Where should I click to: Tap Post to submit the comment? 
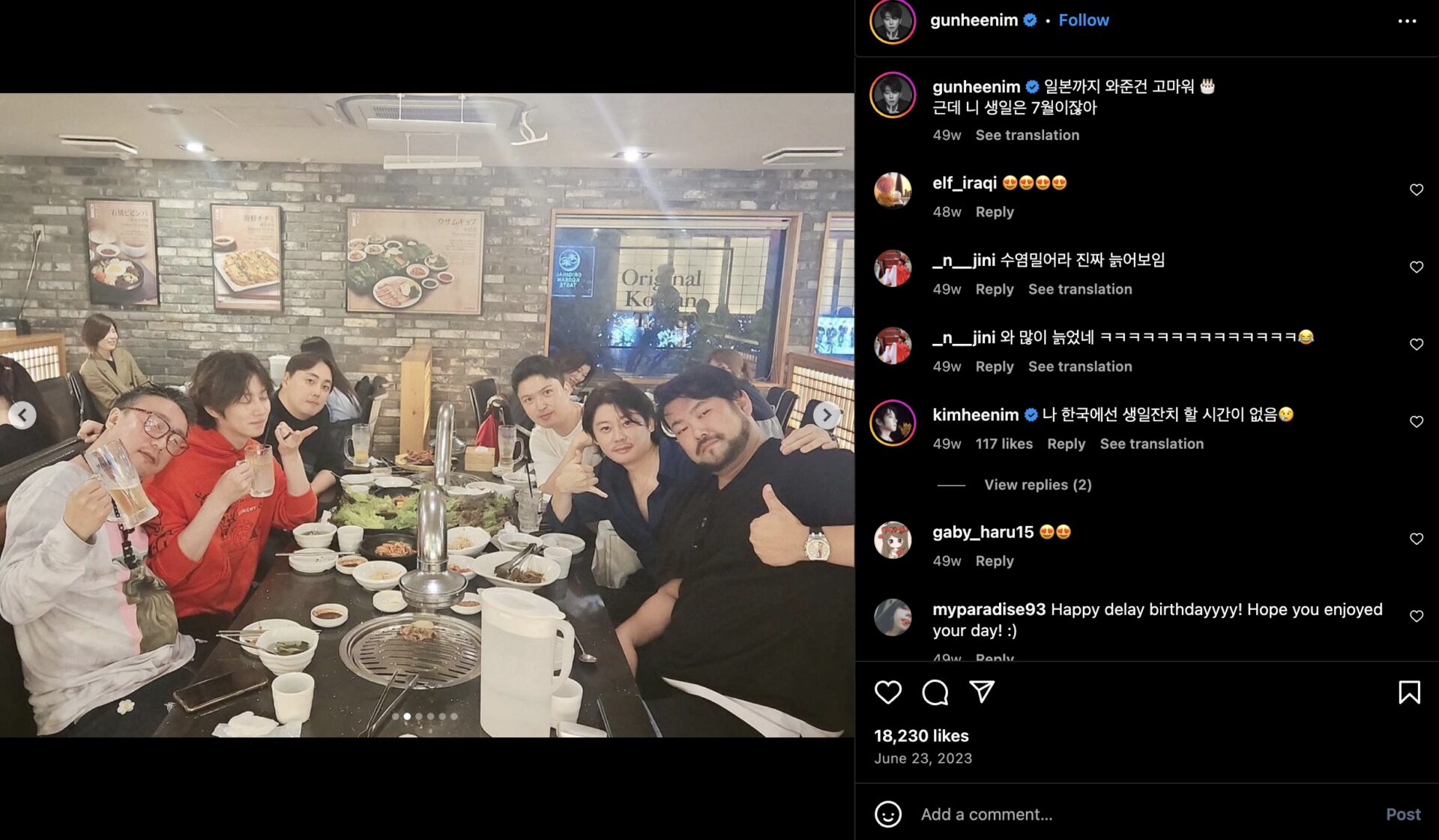point(1402,815)
